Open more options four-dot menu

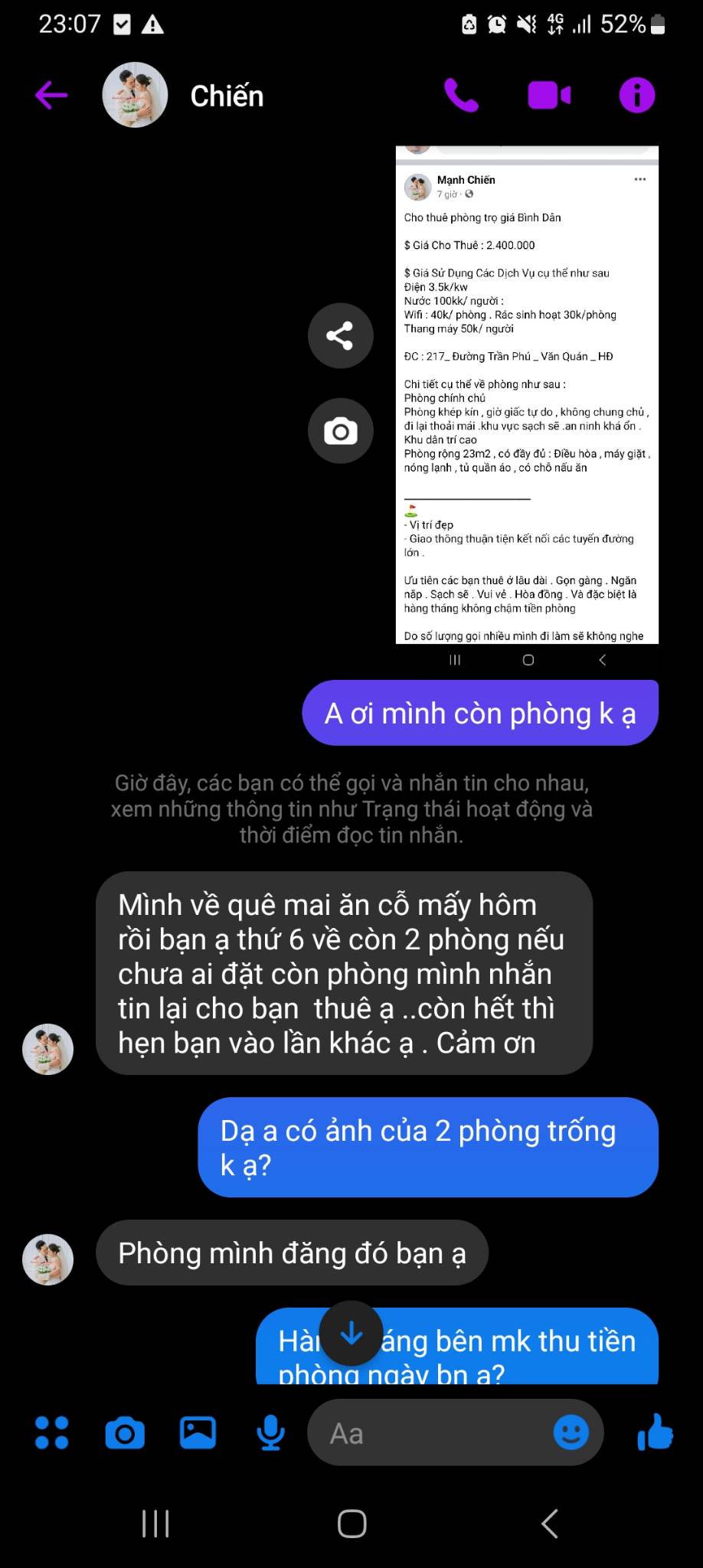pyautogui.click(x=52, y=1432)
